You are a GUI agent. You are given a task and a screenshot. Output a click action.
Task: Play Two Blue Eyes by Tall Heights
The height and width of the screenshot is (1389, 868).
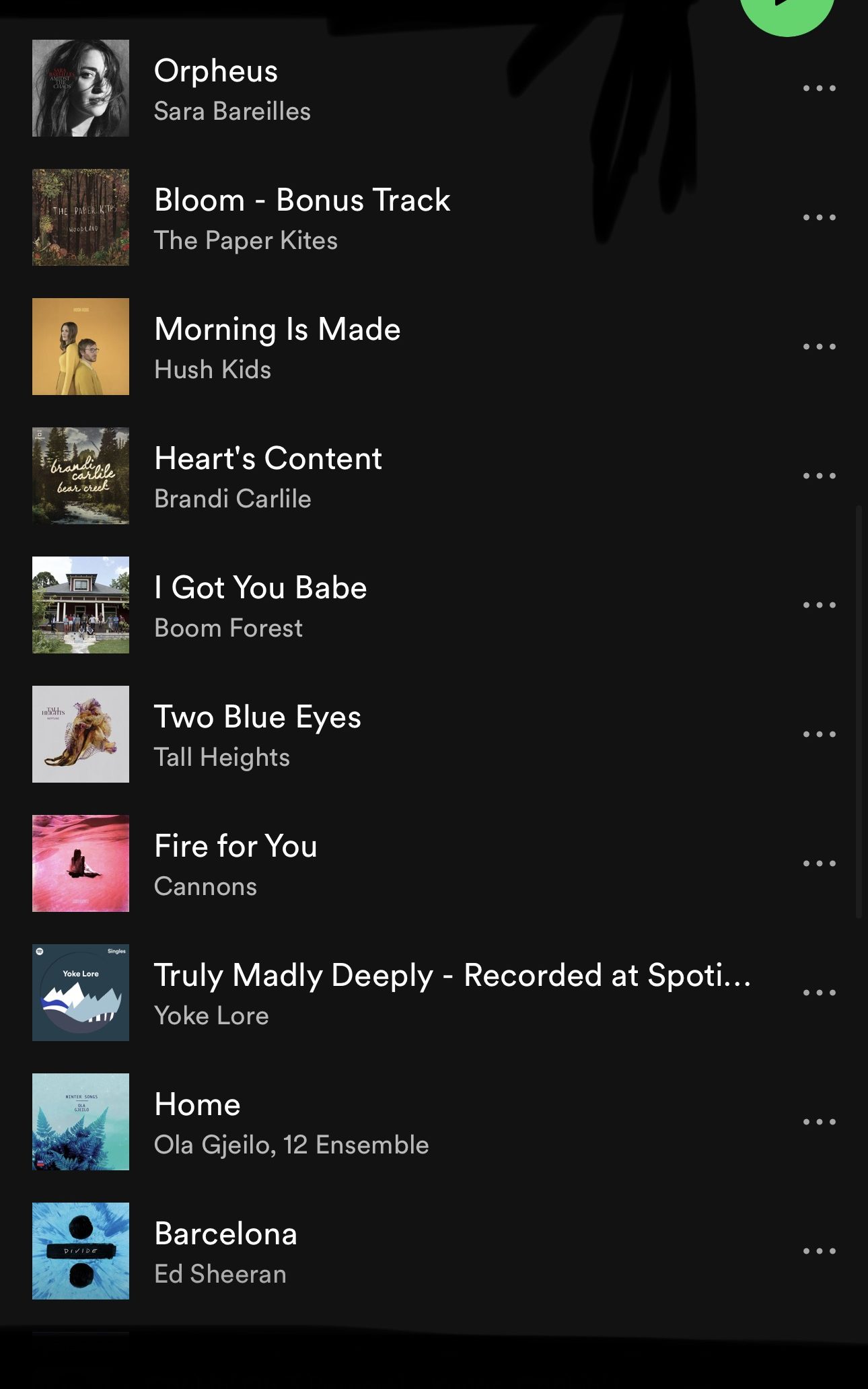click(257, 718)
